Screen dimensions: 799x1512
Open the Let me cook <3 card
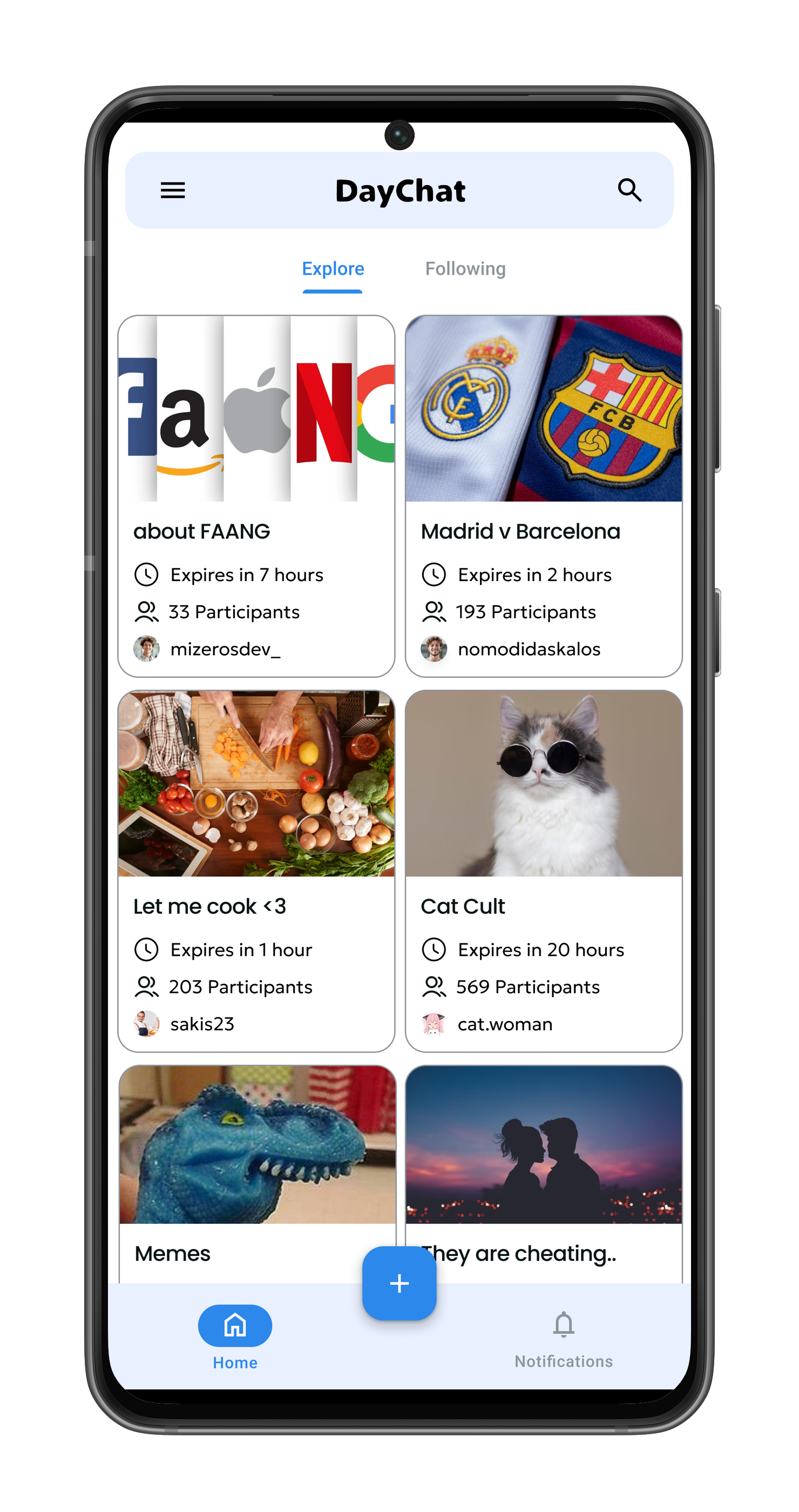coord(256,870)
